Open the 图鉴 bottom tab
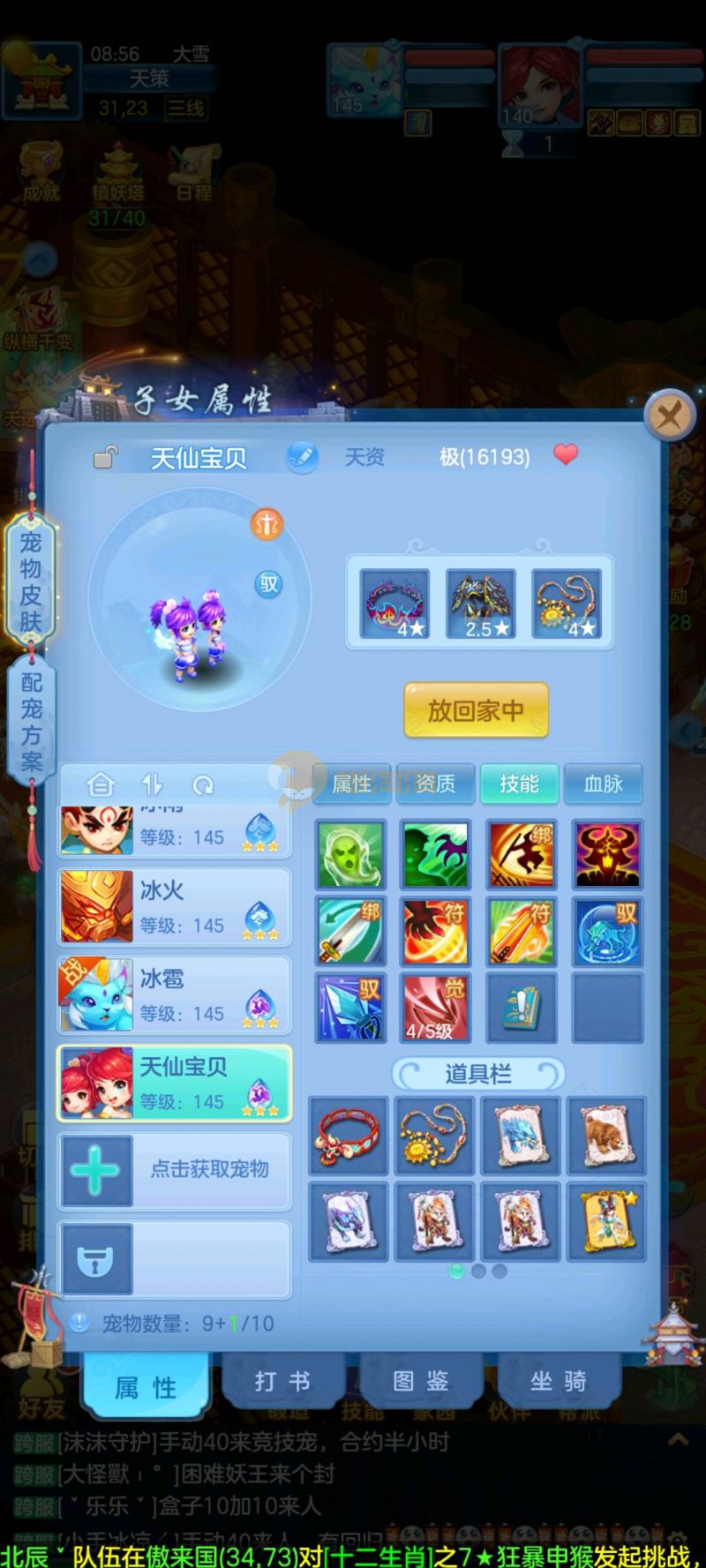 [x=420, y=1381]
